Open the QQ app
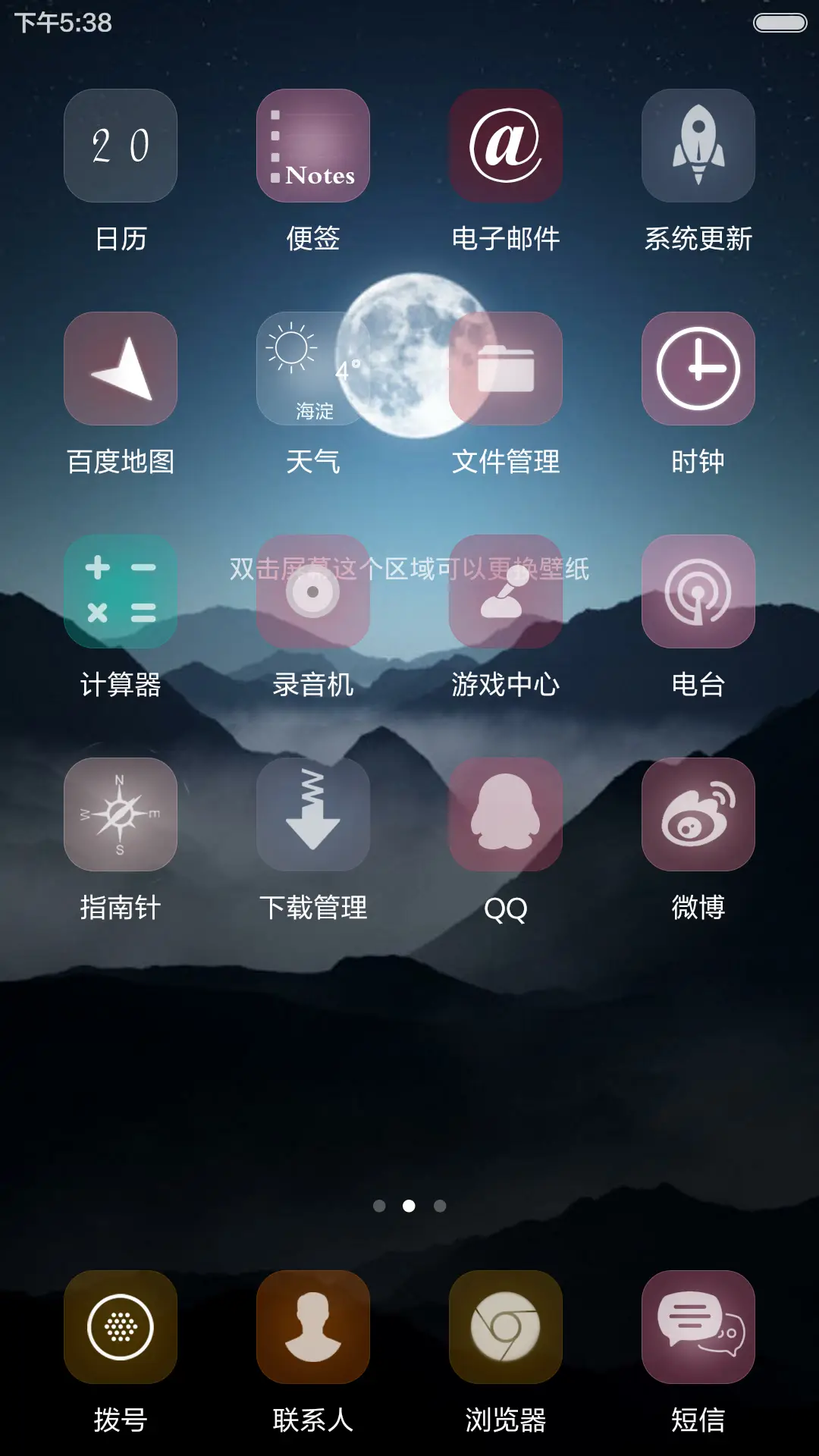The width and height of the screenshot is (819, 1456). click(x=505, y=814)
